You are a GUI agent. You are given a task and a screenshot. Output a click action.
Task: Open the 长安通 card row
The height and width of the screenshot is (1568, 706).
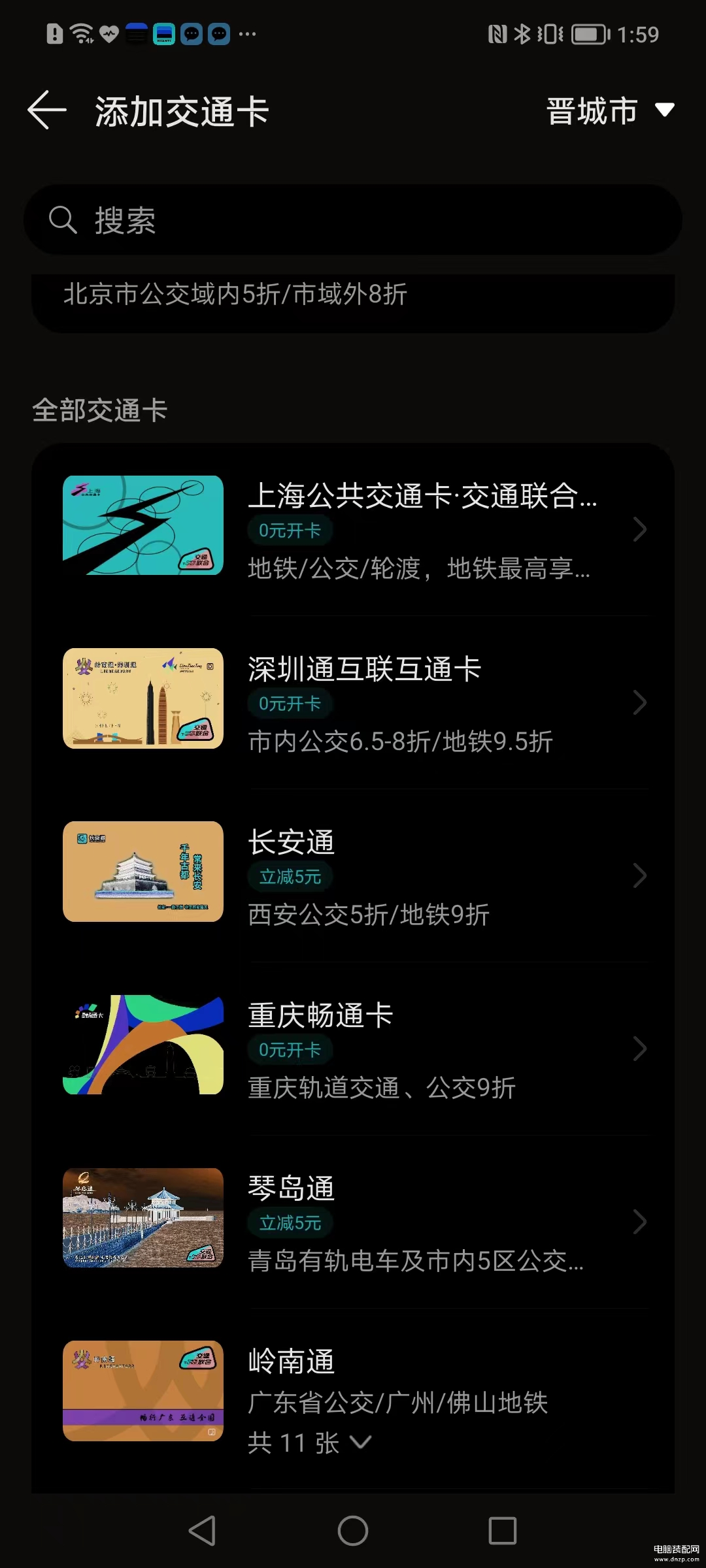(353, 875)
